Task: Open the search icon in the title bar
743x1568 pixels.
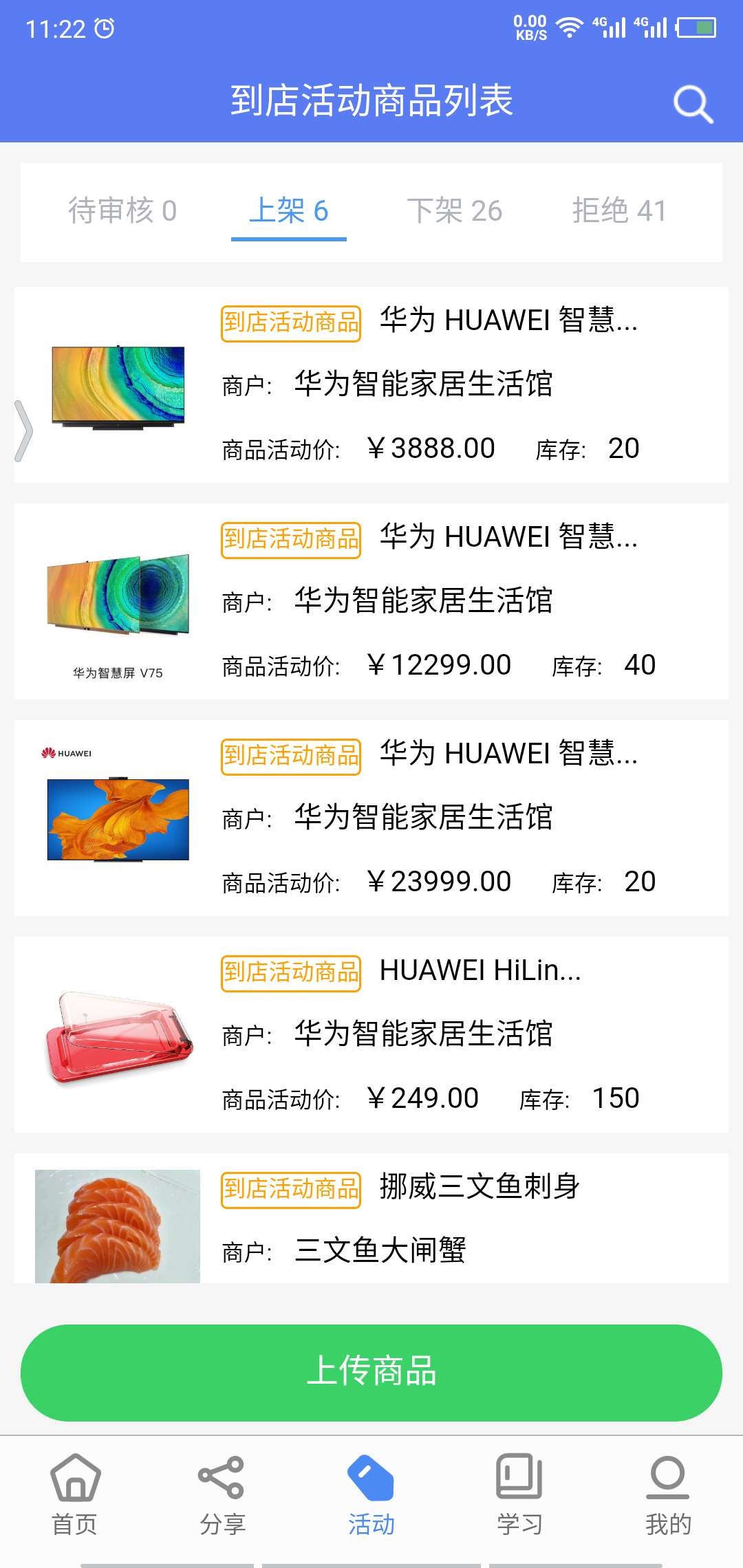Action: (693, 103)
